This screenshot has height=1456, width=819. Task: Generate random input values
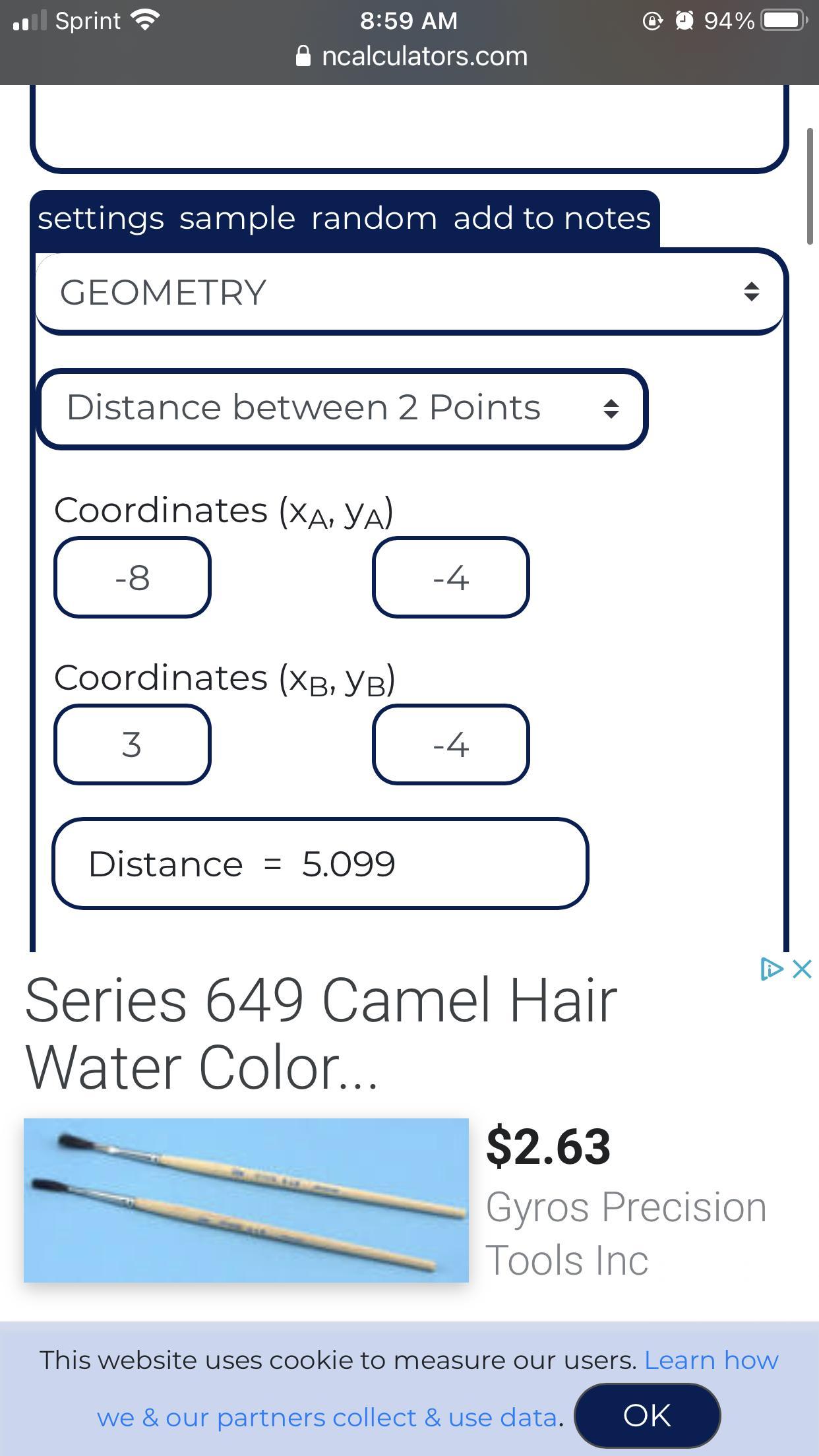(x=374, y=218)
